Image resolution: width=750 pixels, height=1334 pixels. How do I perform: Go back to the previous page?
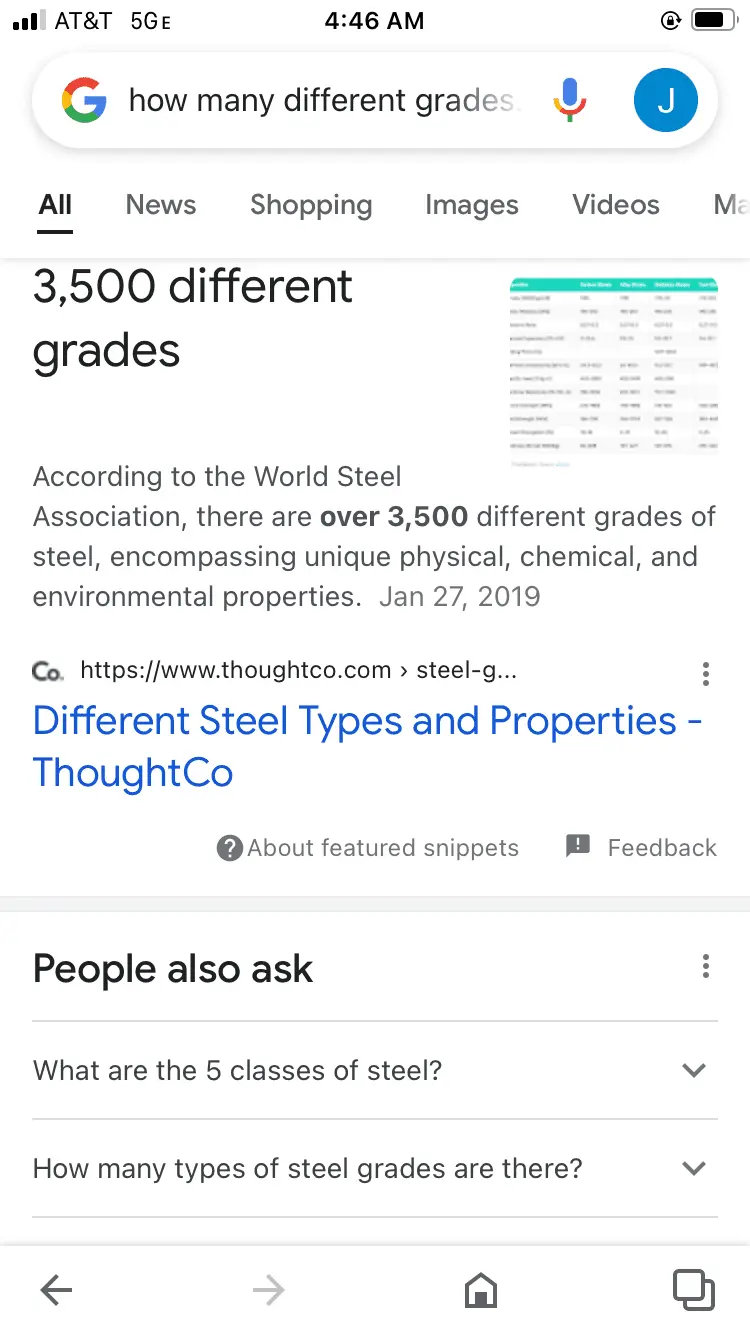click(x=56, y=1291)
